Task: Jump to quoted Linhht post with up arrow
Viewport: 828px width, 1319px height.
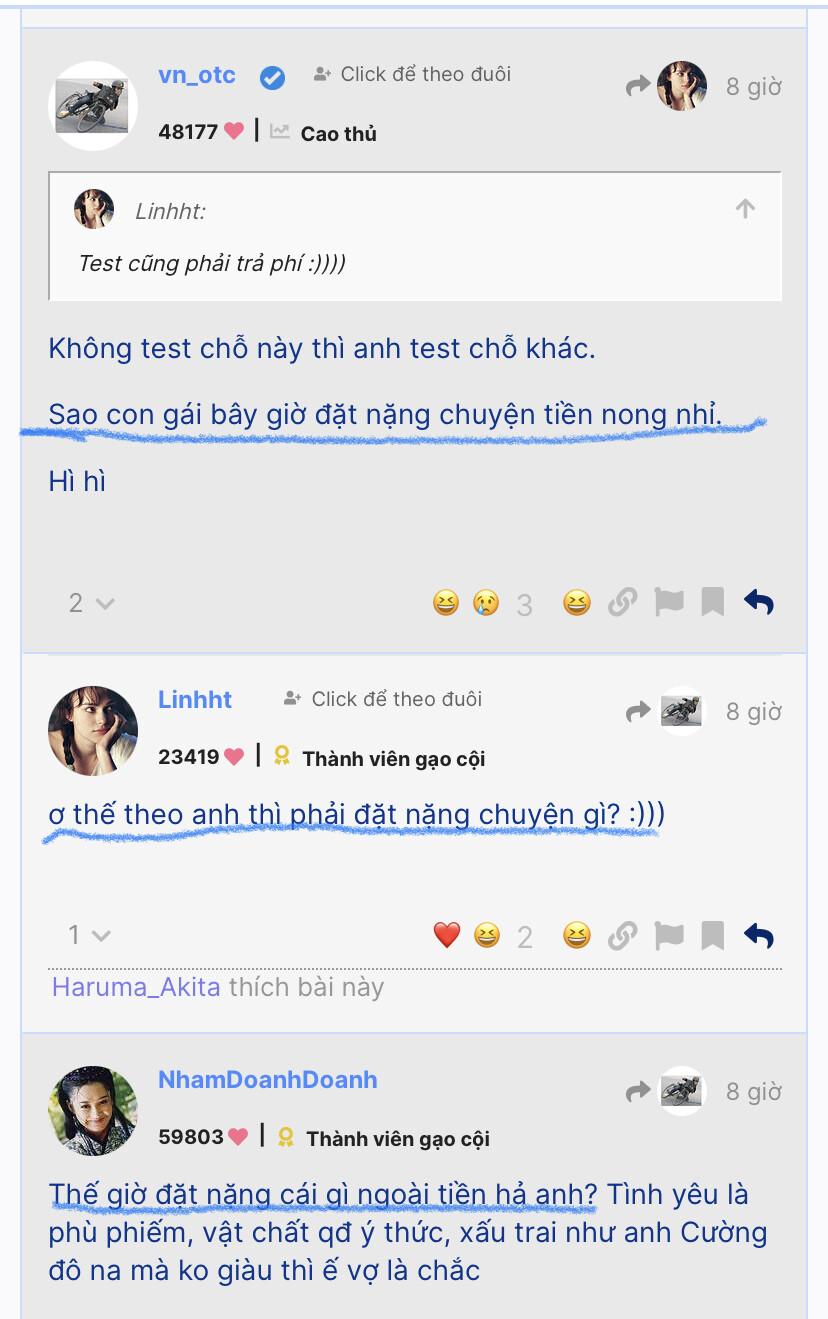Action: 745,209
